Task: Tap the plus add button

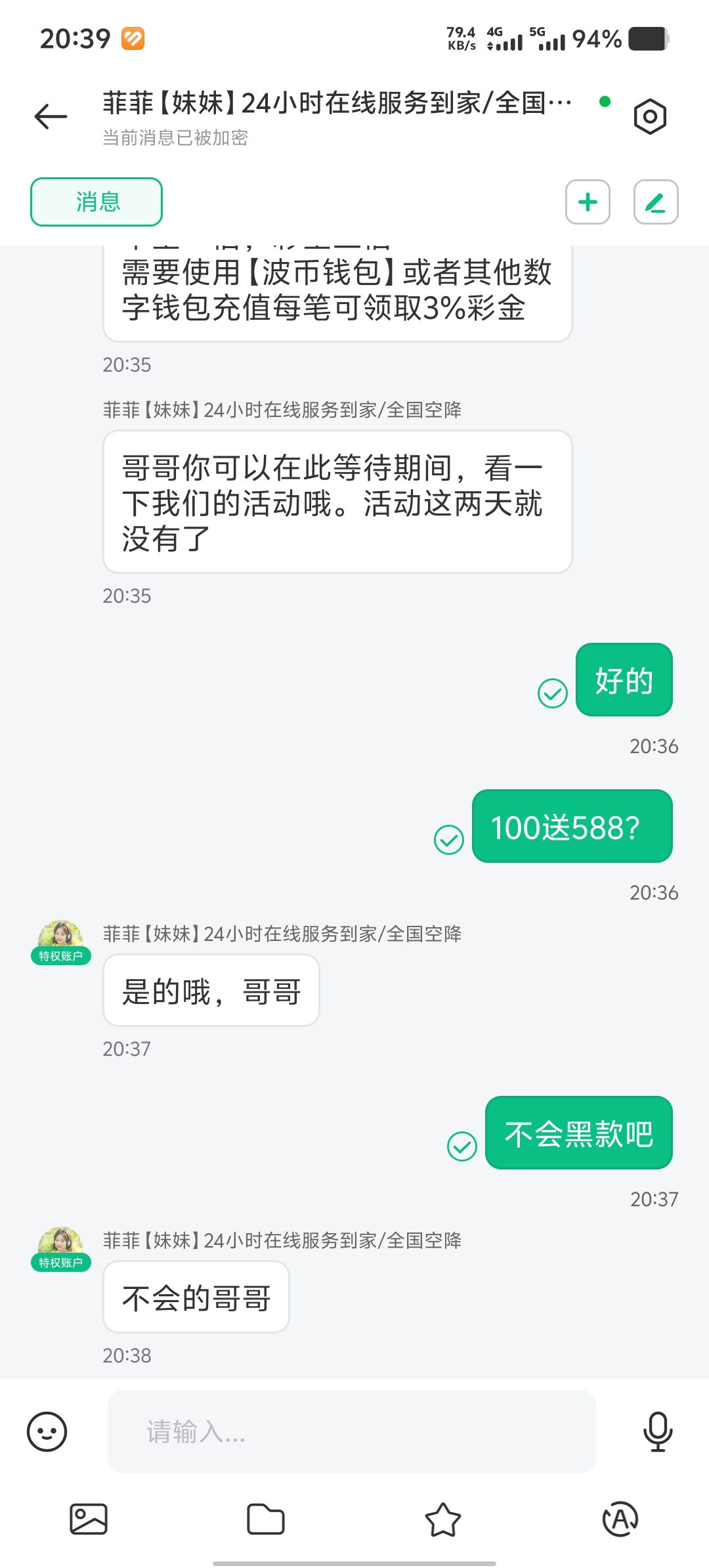Action: (588, 202)
